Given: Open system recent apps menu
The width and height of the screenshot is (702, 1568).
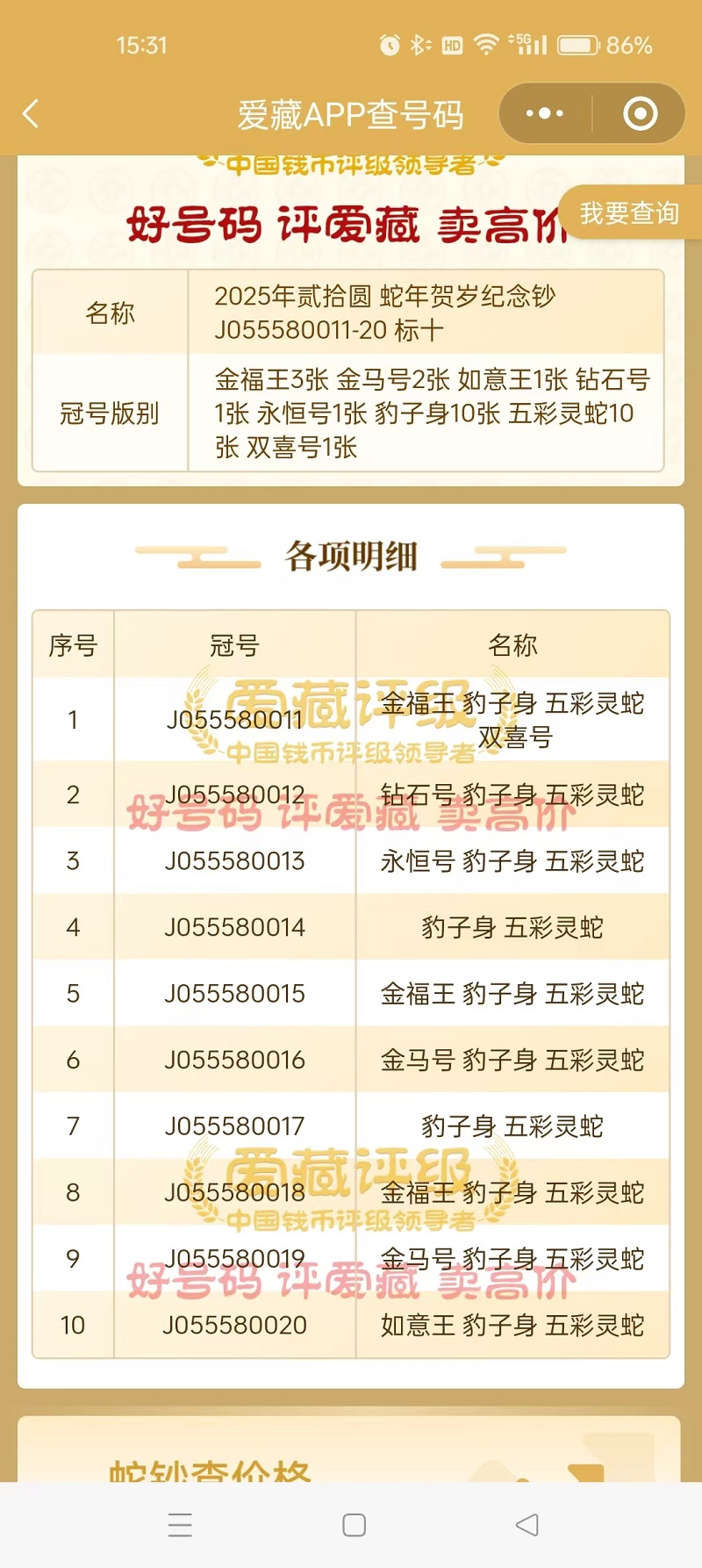Looking at the screenshot, I should click(180, 1525).
